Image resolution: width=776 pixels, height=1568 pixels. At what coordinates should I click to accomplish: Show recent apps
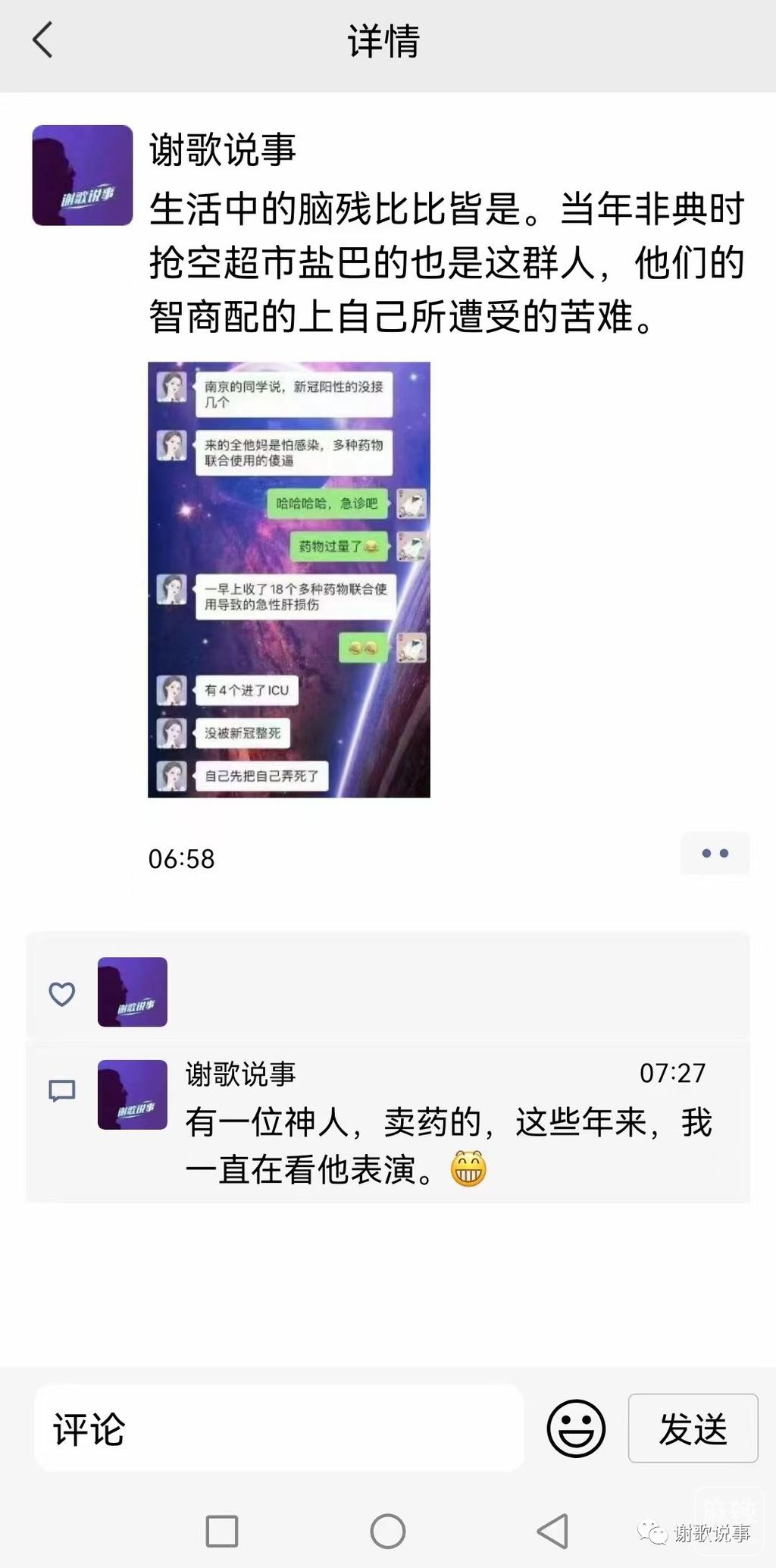point(222,1531)
